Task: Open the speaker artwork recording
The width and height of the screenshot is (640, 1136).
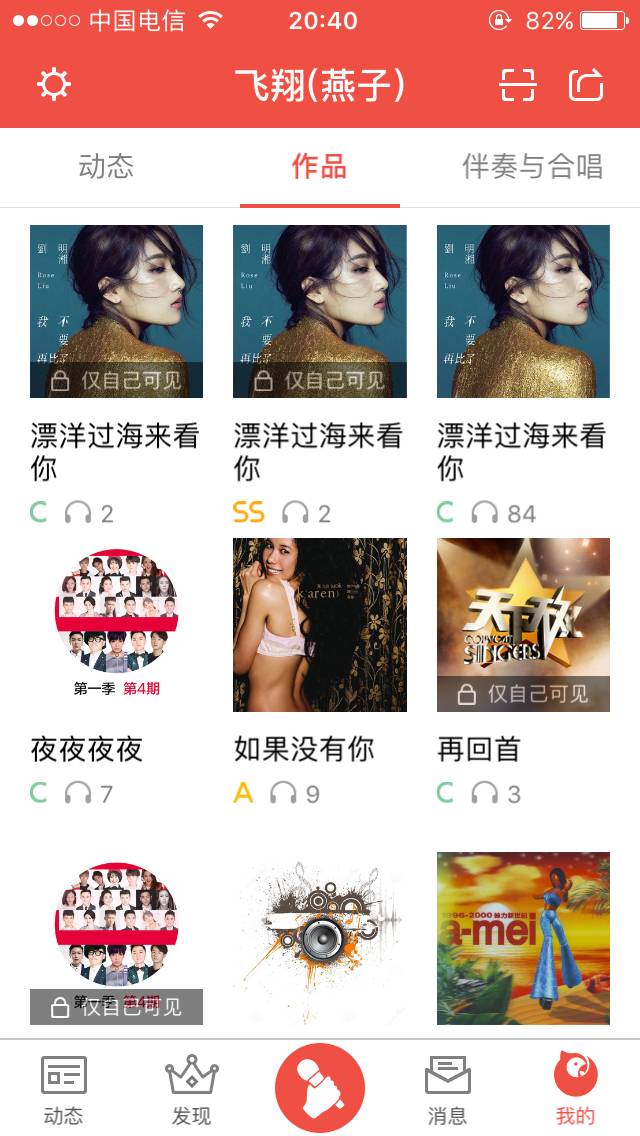Action: click(x=319, y=938)
